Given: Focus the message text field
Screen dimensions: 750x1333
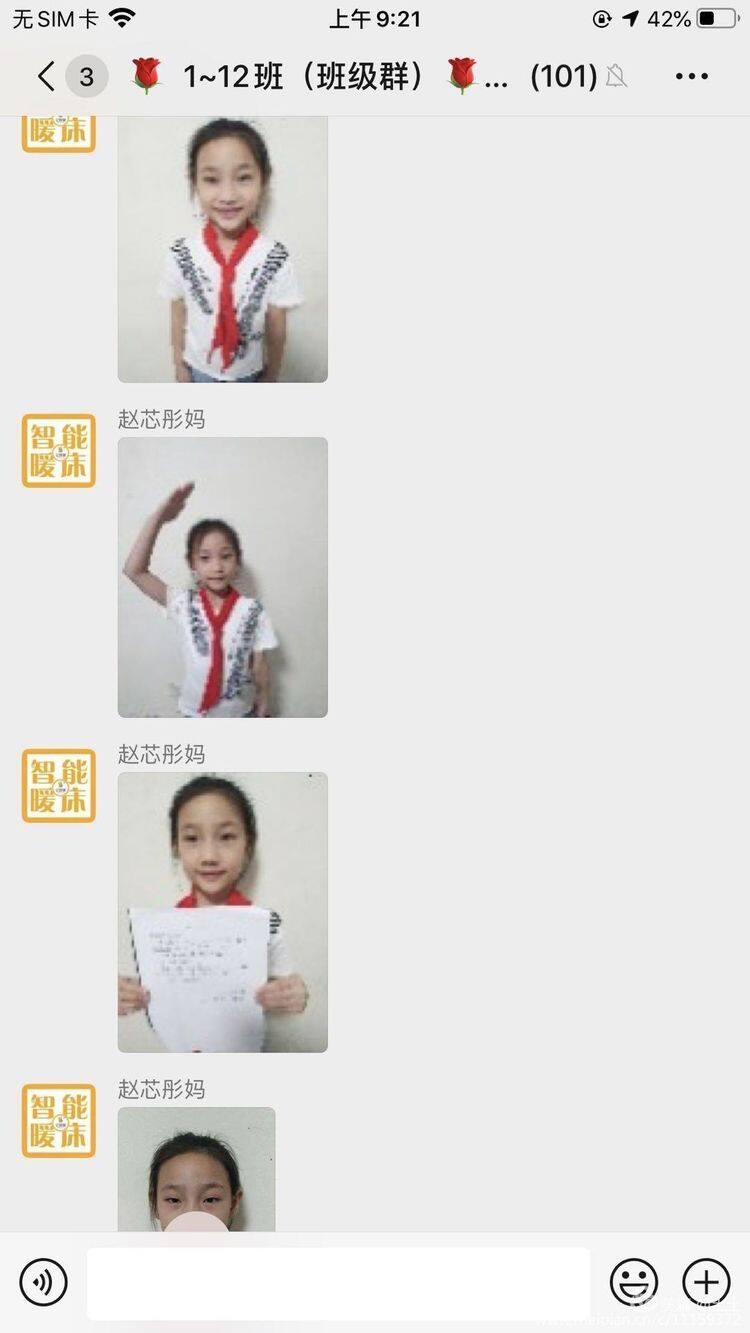Looking at the screenshot, I should tap(338, 1282).
